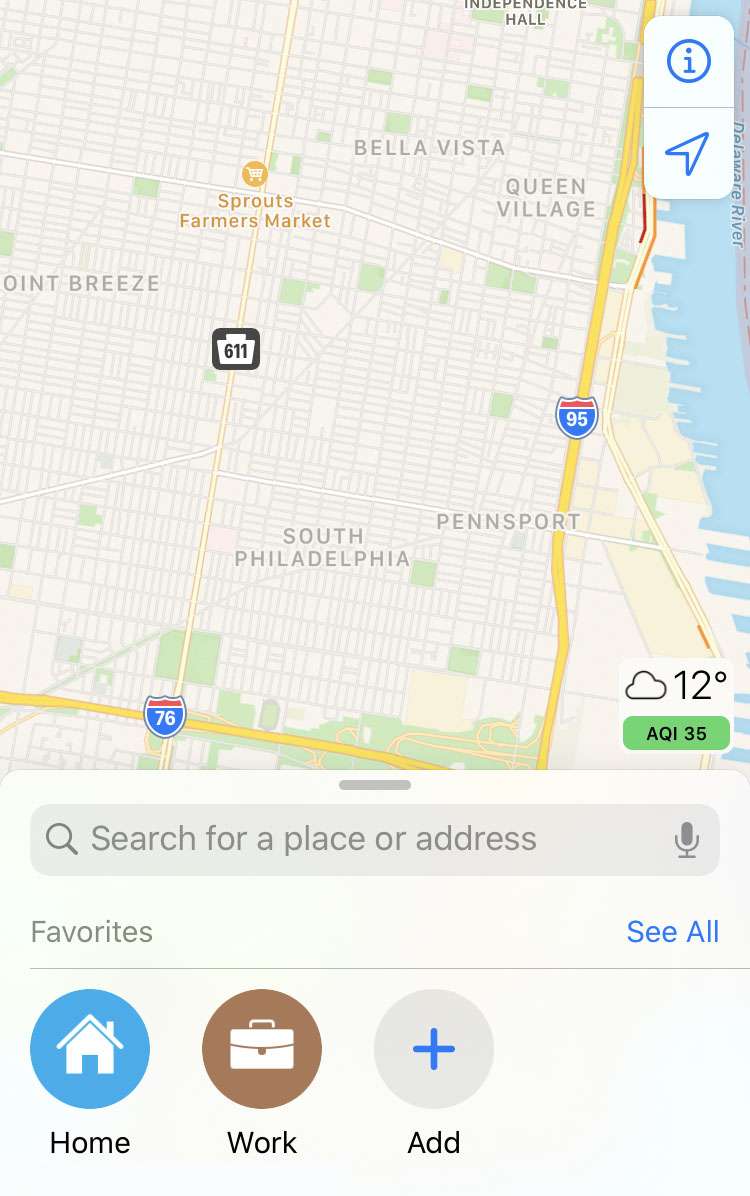Add a new favorite place
Screen dimensions: 750x1196
(x=434, y=1050)
